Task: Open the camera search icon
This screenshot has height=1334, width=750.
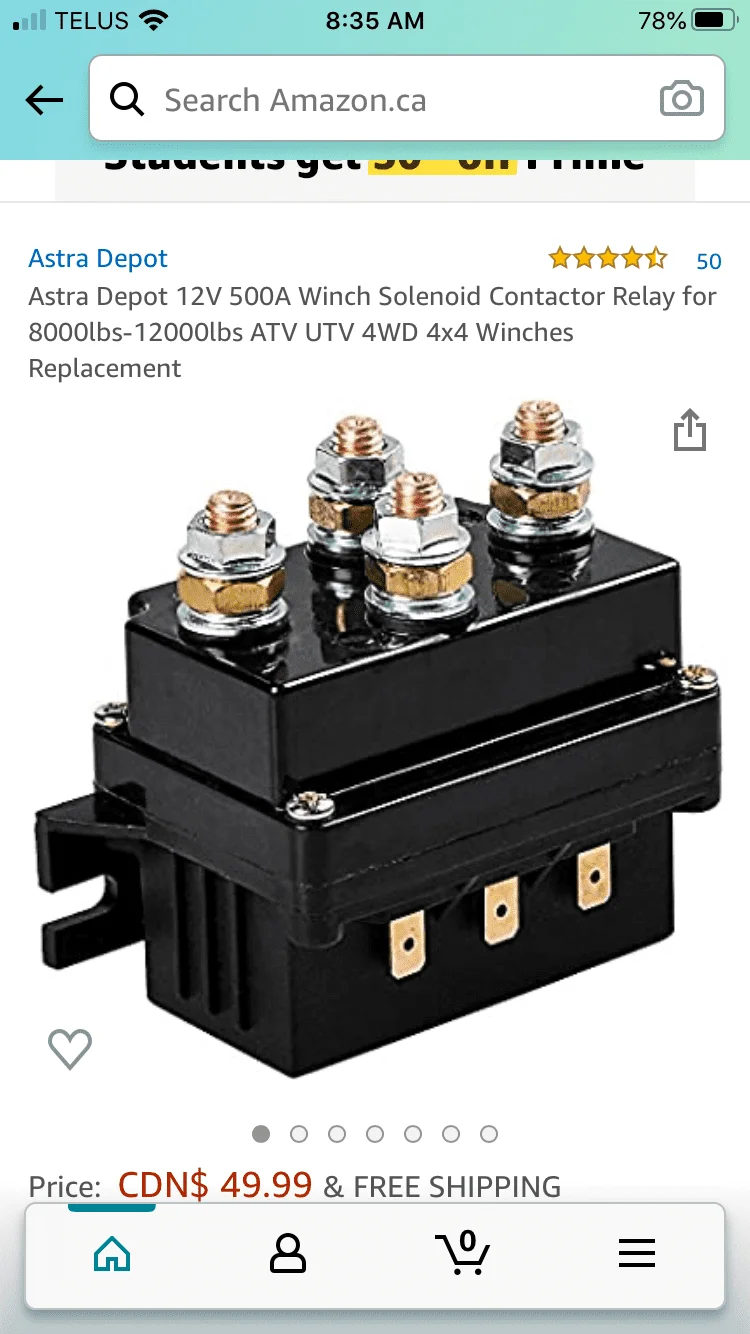Action: tap(682, 100)
